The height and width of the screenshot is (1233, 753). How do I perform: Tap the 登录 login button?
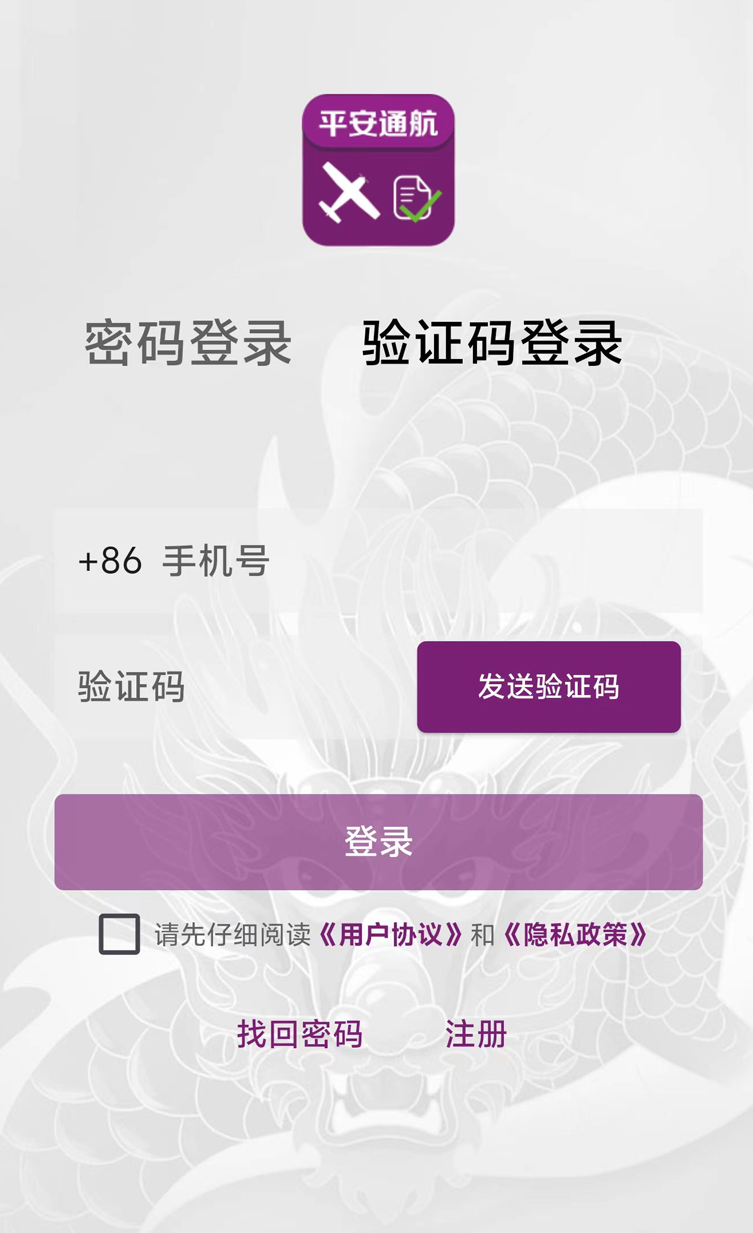point(378,842)
